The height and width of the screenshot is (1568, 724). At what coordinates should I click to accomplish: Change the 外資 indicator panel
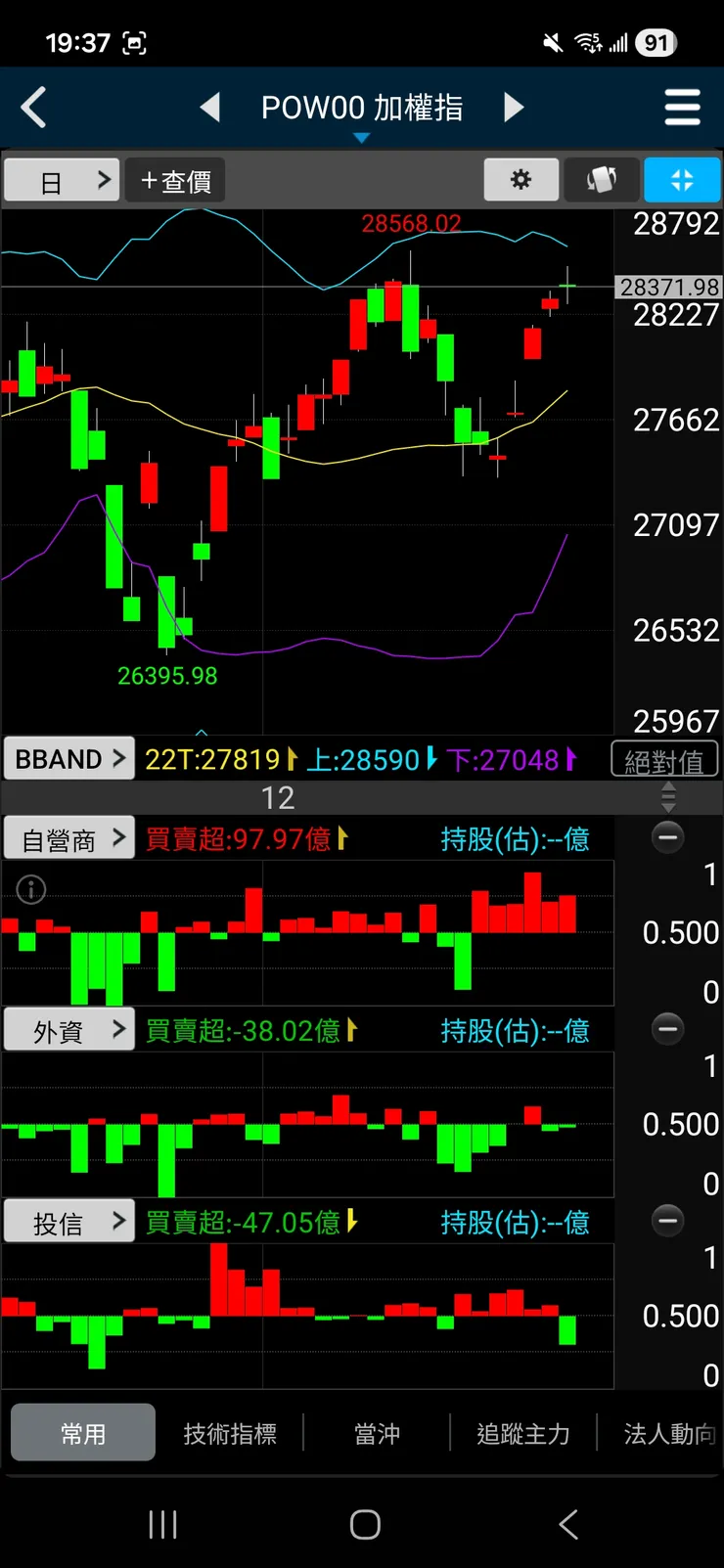click(69, 1030)
